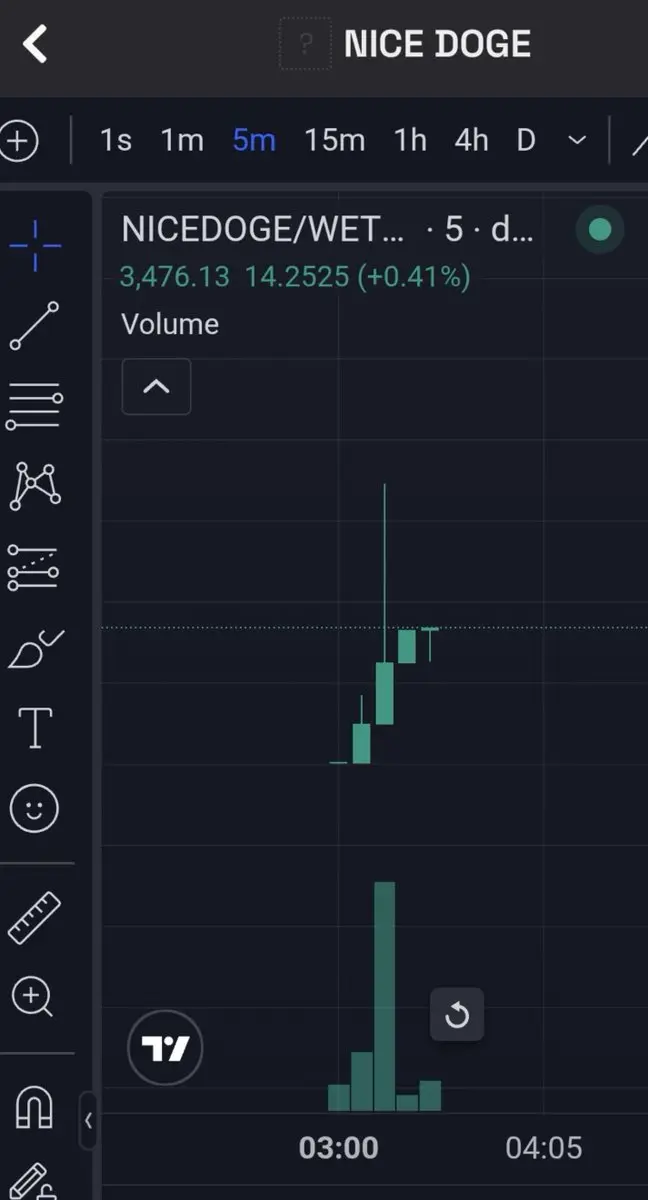The width and height of the screenshot is (648, 1200).
Task: Reset the chart view
Action: (x=457, y=1015)
